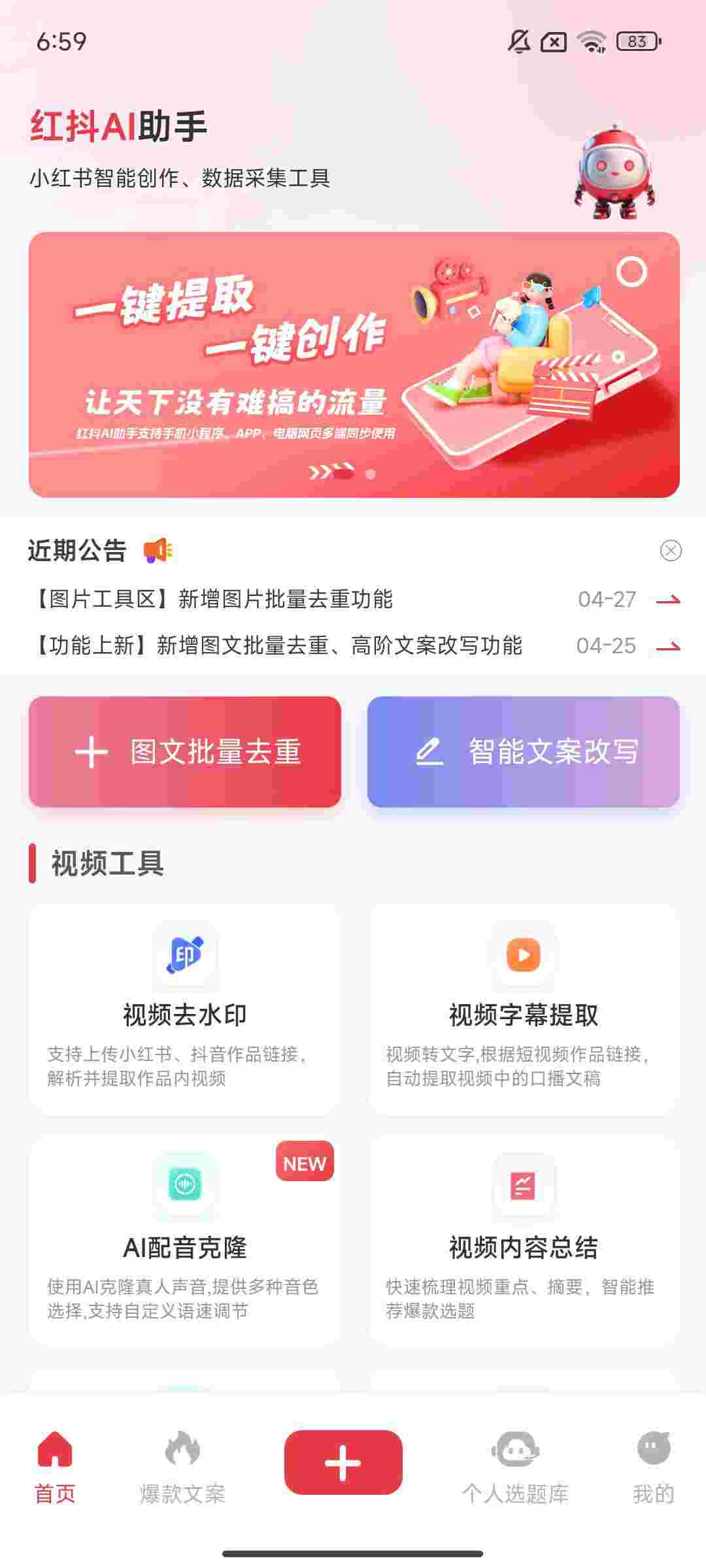Viewport: 706px width, 1568px height.
Task: Open 智能文案改写
Action: coord(523,751)
